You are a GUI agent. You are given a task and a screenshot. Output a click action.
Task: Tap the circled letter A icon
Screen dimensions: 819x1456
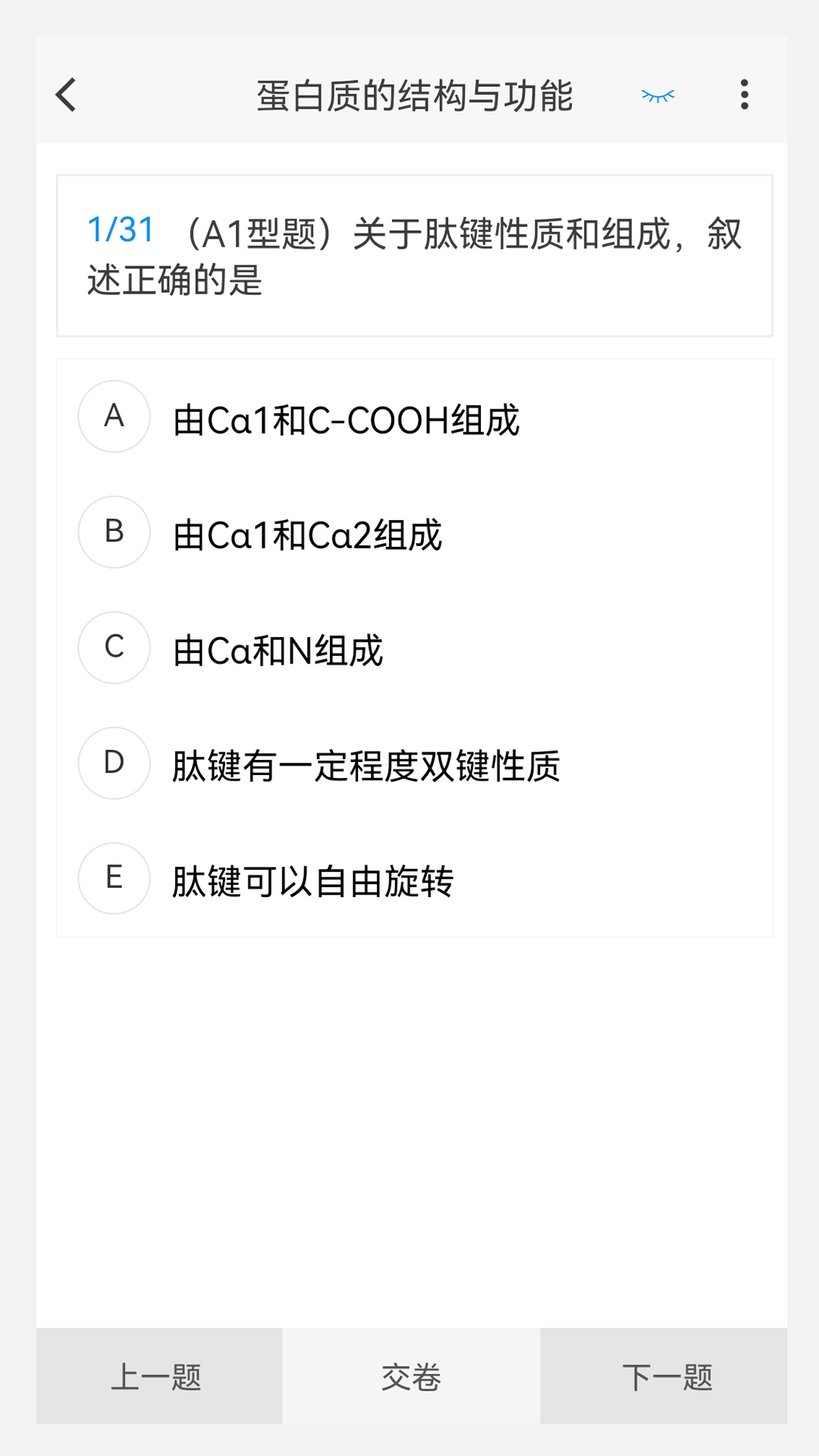pyautogui.click(x=114, y=417)
